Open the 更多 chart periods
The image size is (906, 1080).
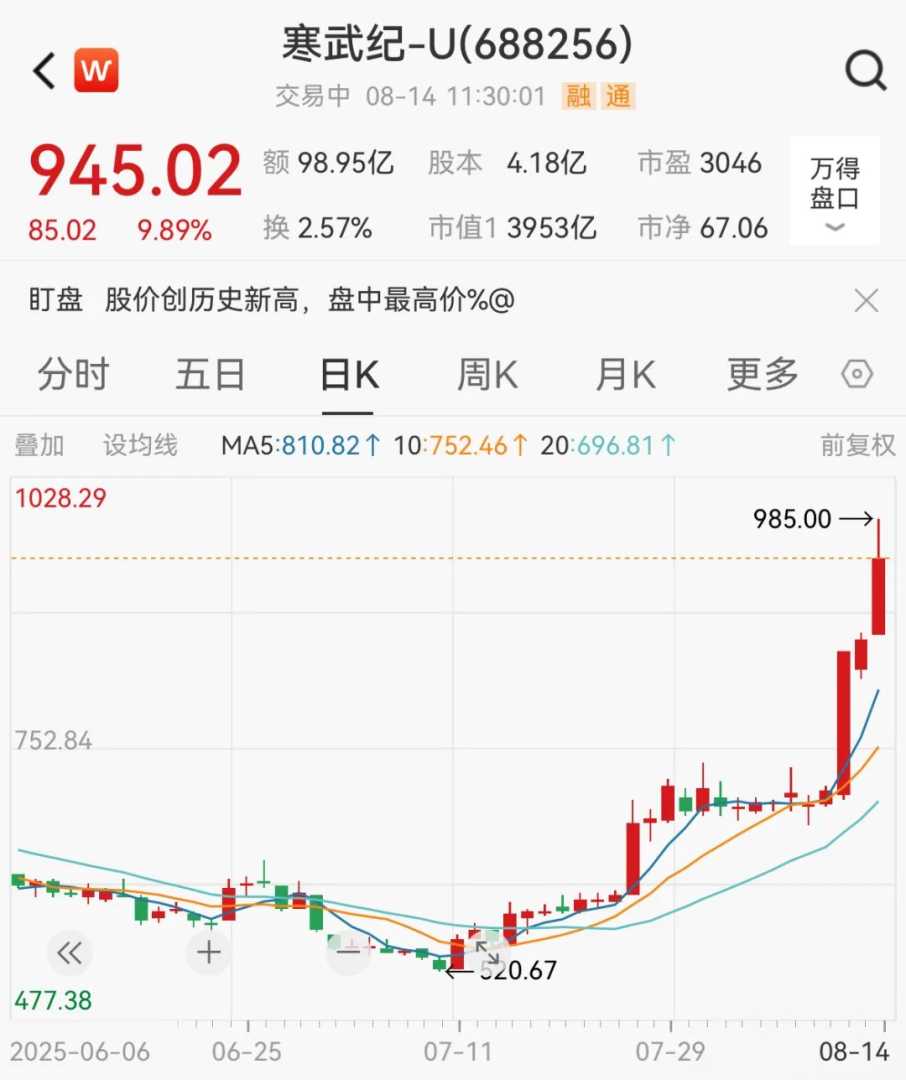tap(762, 375)
